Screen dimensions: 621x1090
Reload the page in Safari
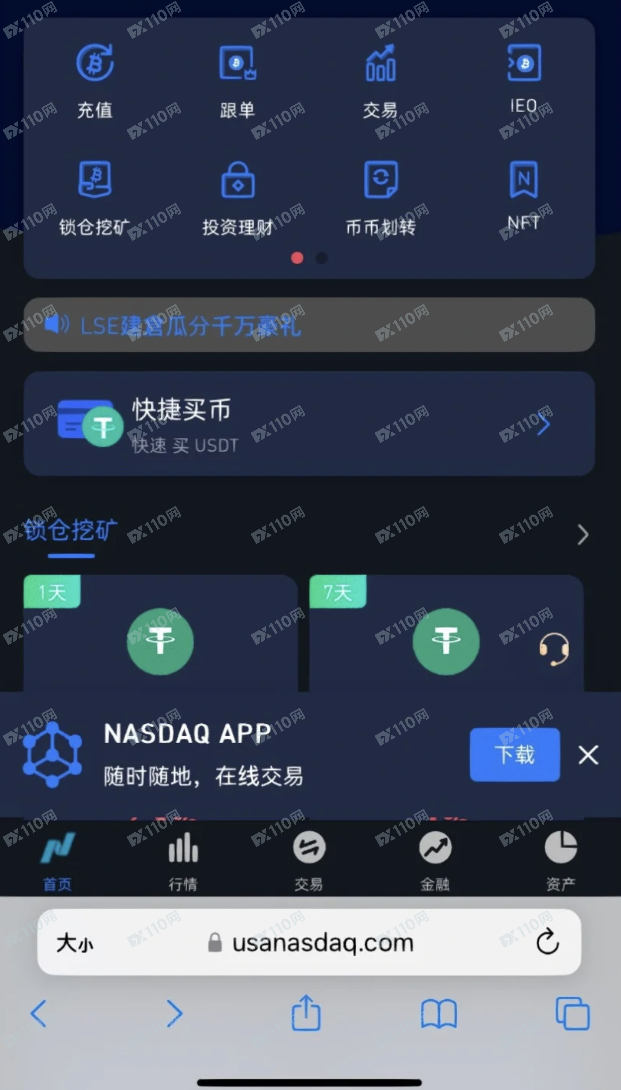point(547,942)
